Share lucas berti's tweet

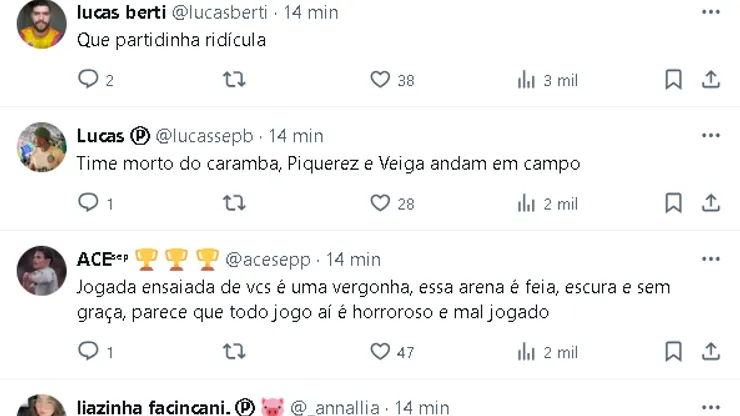pos(711,80)
